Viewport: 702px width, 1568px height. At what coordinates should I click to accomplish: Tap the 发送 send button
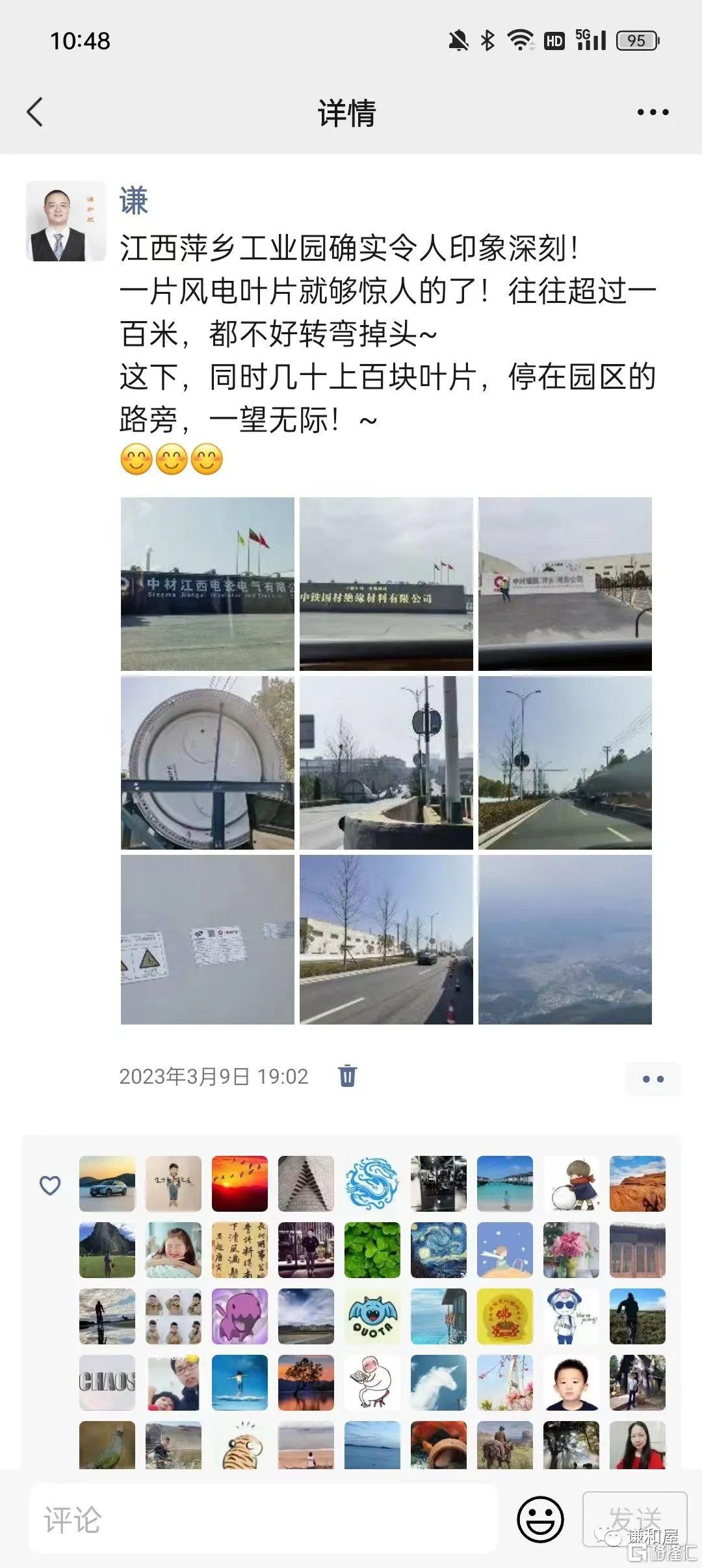pos(634,1519)
